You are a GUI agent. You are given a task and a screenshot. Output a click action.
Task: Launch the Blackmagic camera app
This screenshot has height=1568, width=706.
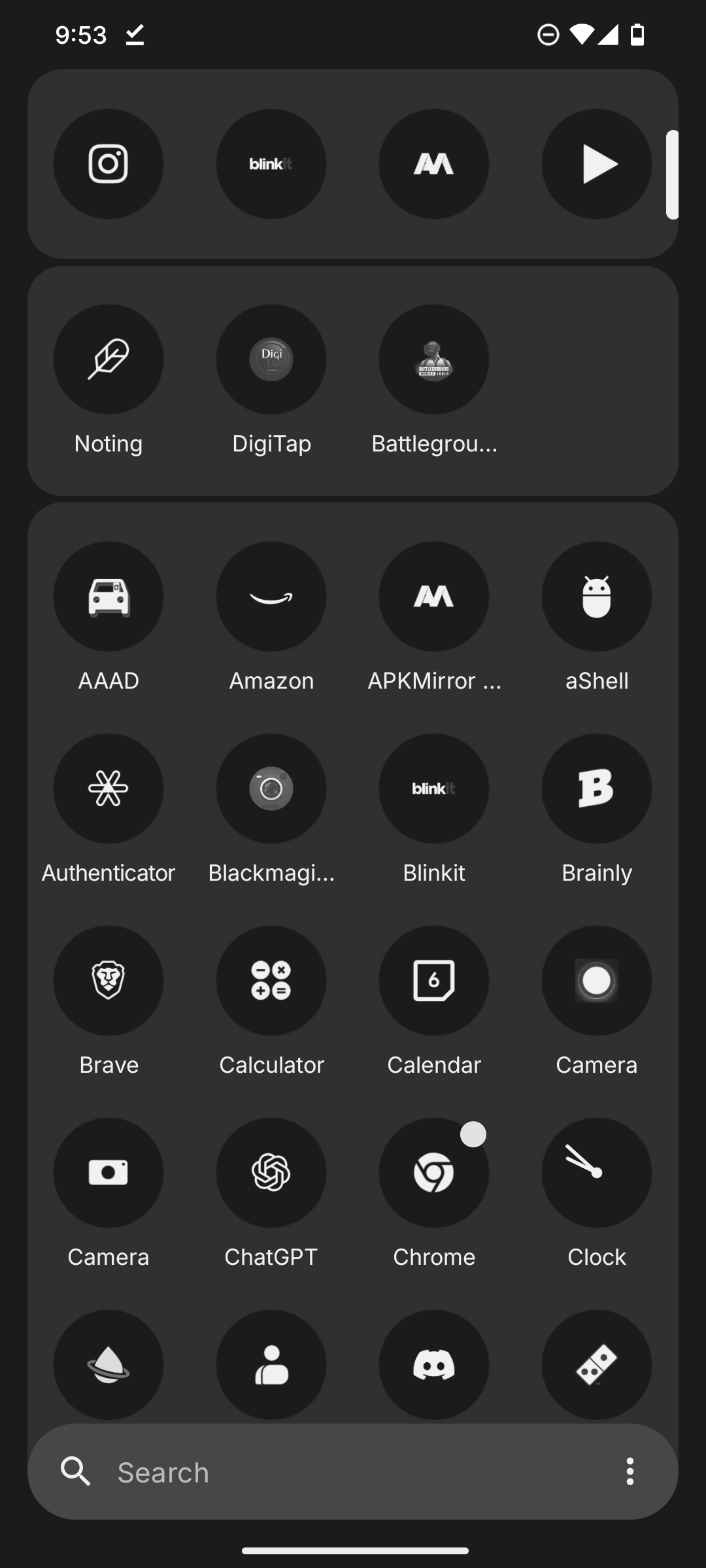pyautogui.click(x=271, y=789)
